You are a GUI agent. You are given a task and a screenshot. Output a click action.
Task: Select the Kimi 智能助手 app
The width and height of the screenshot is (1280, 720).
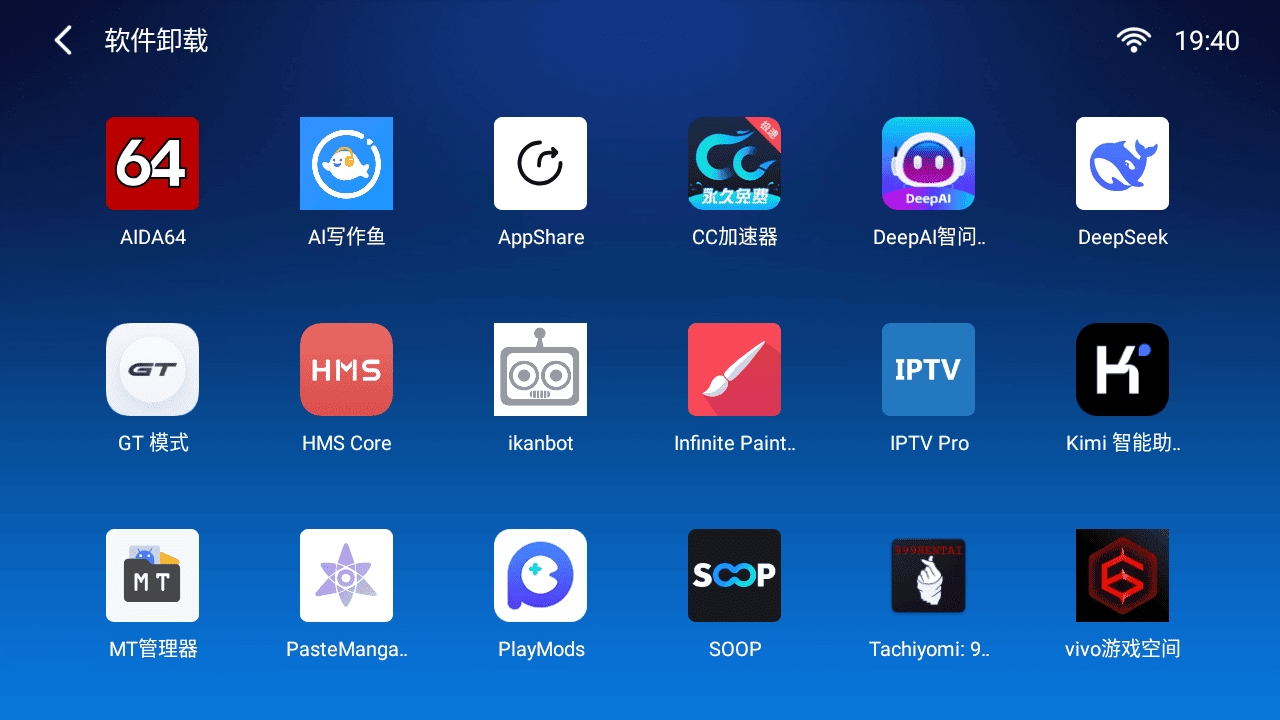1122,370
